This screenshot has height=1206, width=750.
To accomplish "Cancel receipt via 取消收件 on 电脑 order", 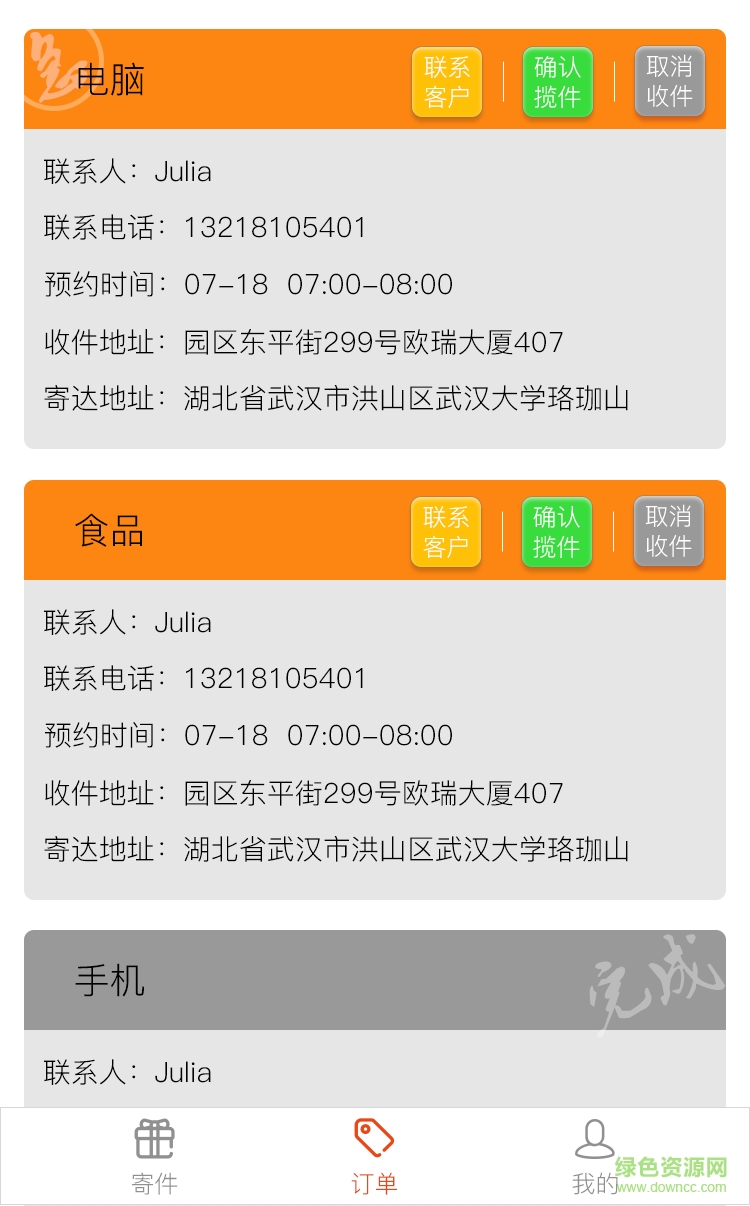I will click(669, 82).
